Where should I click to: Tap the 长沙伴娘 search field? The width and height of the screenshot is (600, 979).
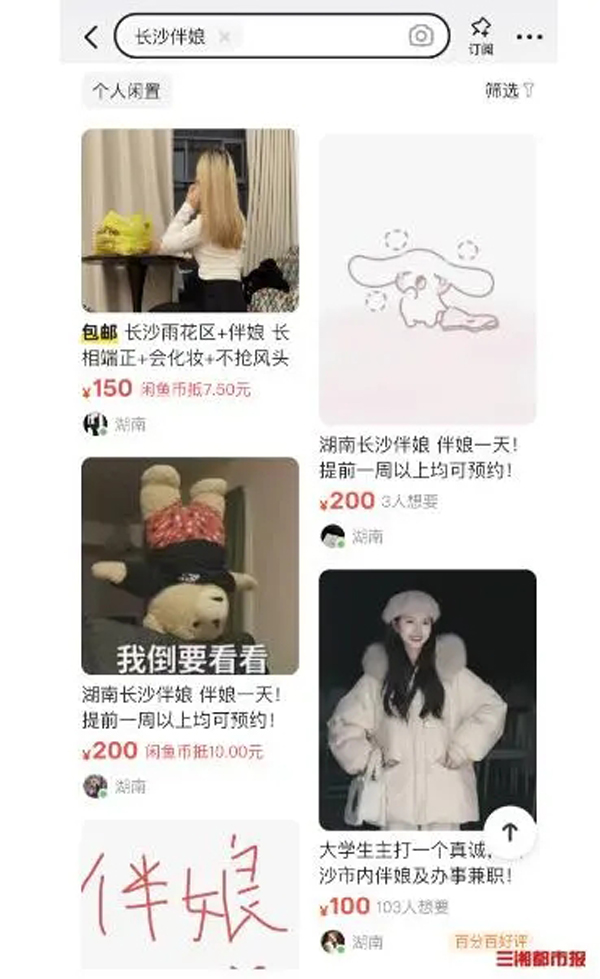point(282,36)
